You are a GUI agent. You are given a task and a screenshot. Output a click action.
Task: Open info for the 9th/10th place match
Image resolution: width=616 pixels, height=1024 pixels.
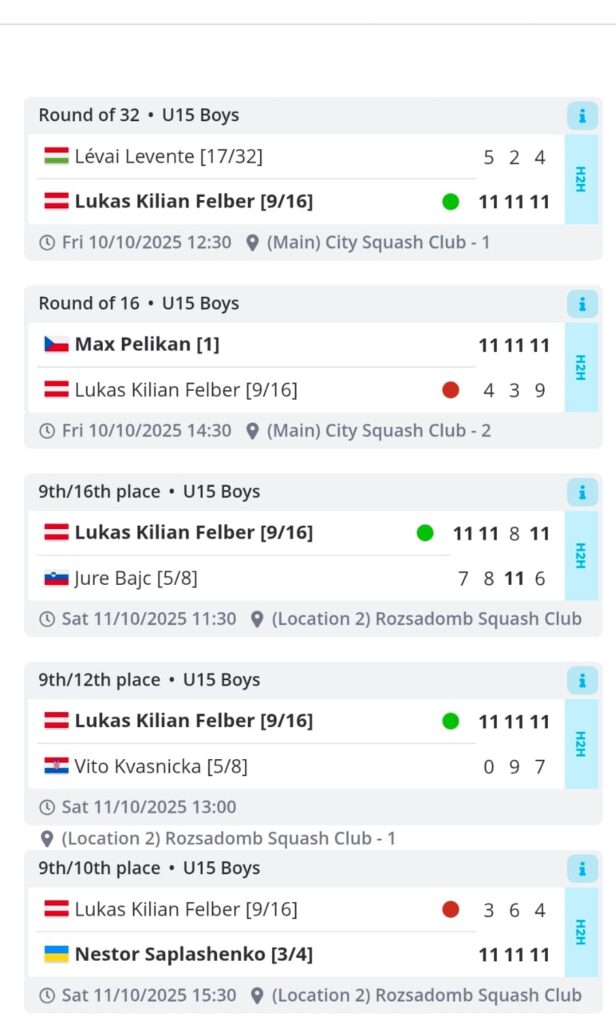coord(582,868)
